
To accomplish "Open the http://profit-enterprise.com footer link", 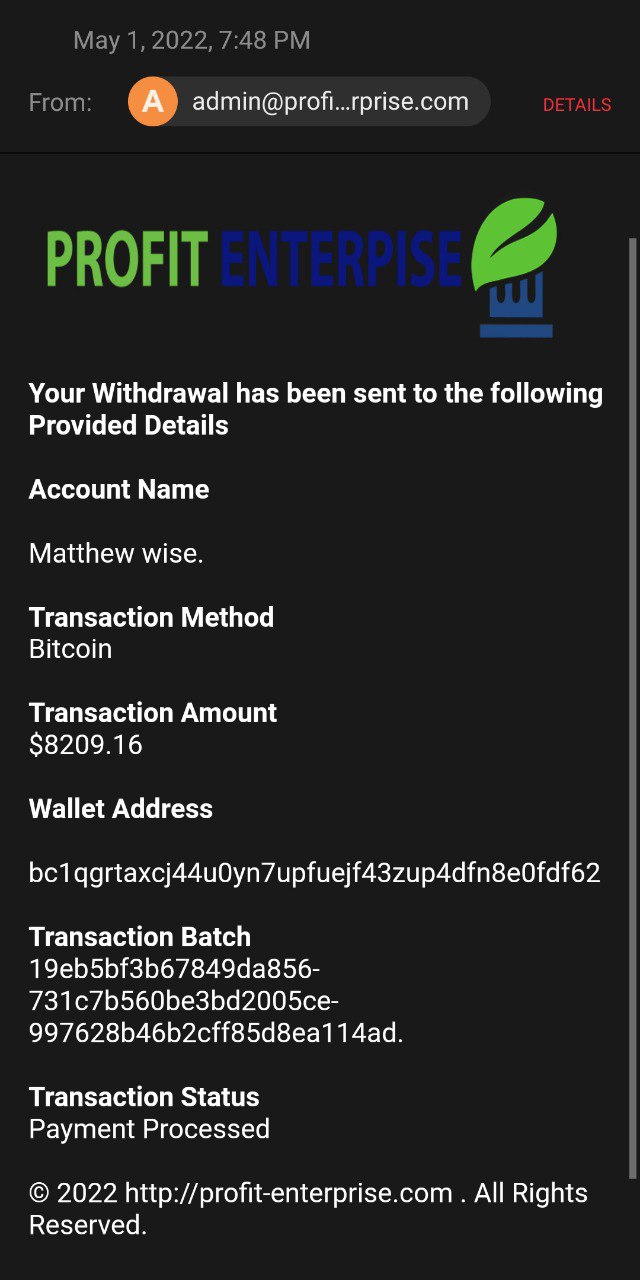I will click(x=288, y=1193).
